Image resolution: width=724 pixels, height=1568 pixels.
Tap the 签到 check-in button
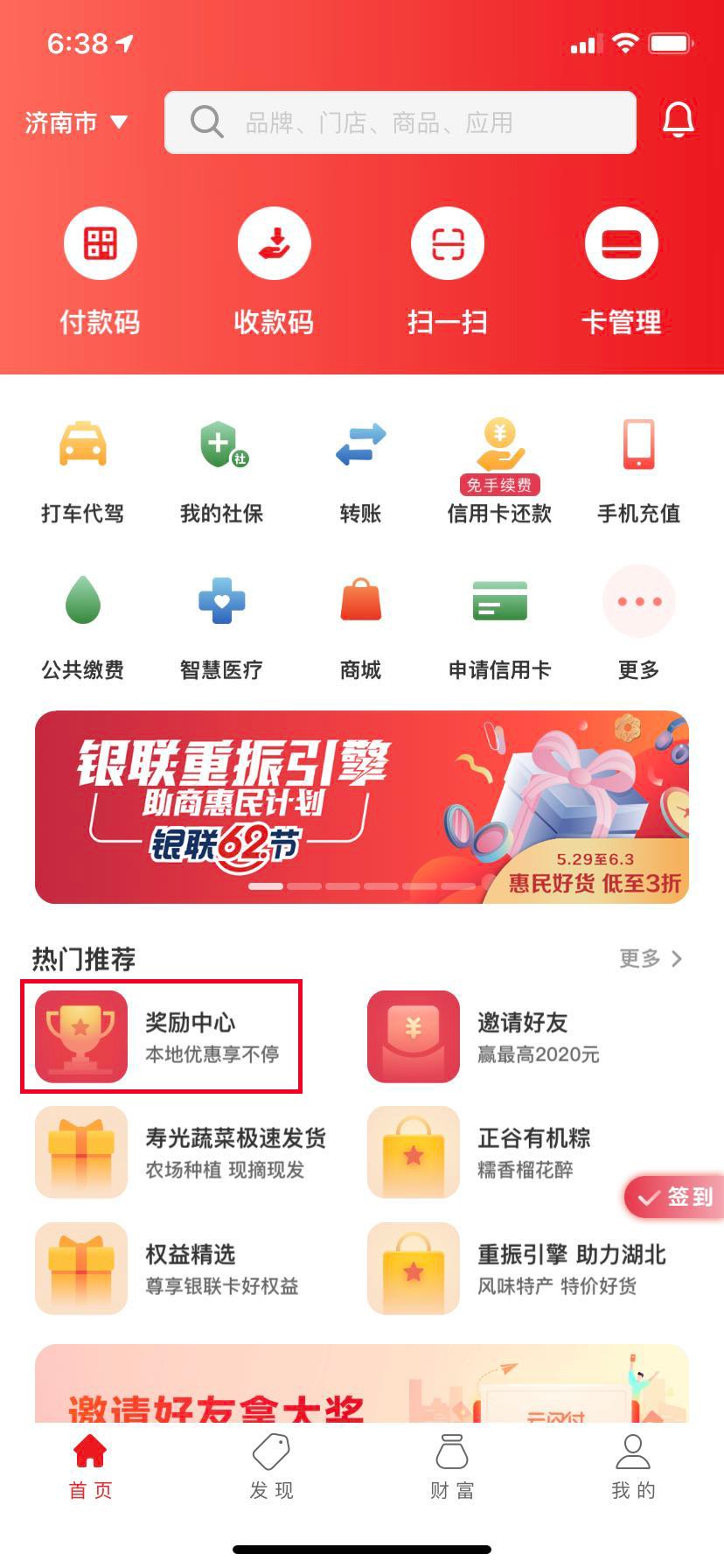(675, 1197)
